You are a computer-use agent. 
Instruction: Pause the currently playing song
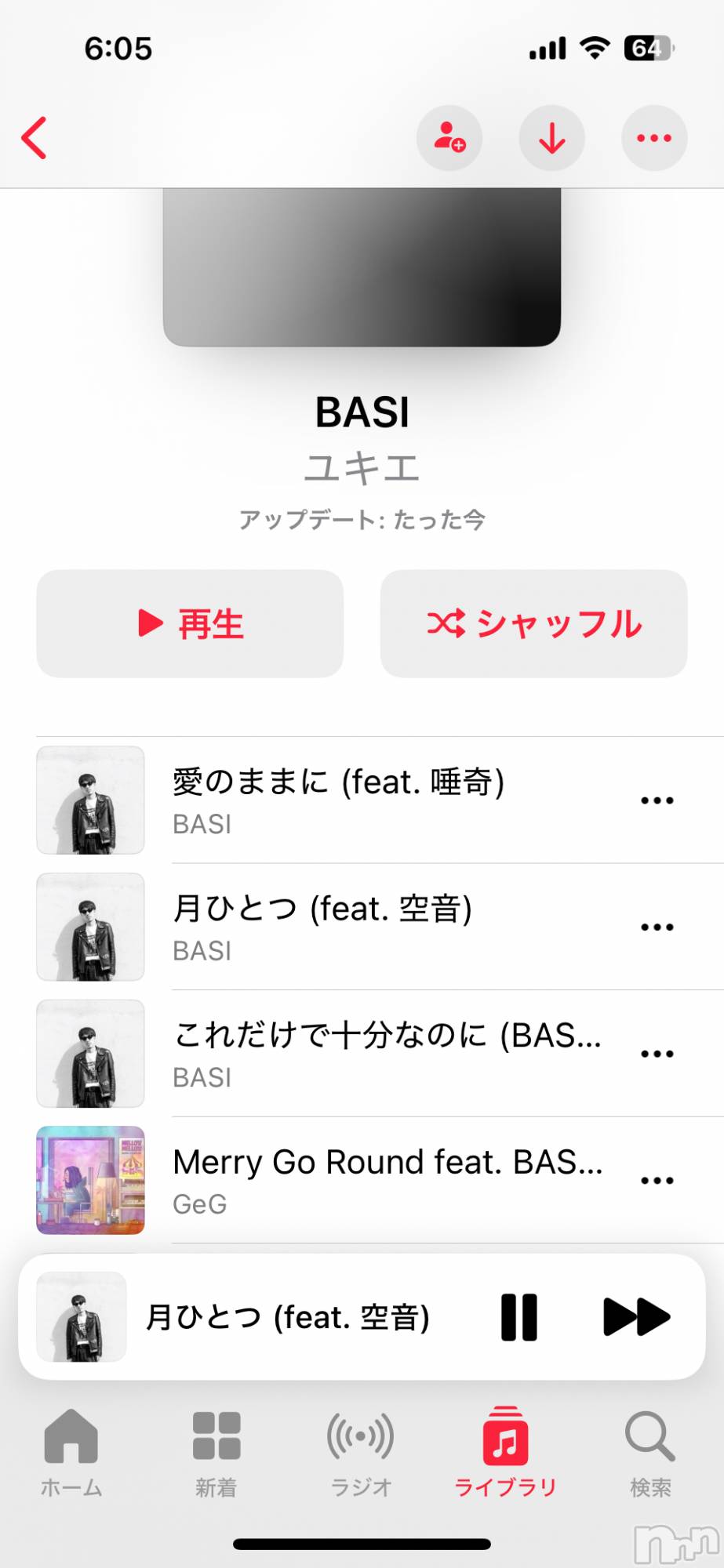click(519, 1317)
